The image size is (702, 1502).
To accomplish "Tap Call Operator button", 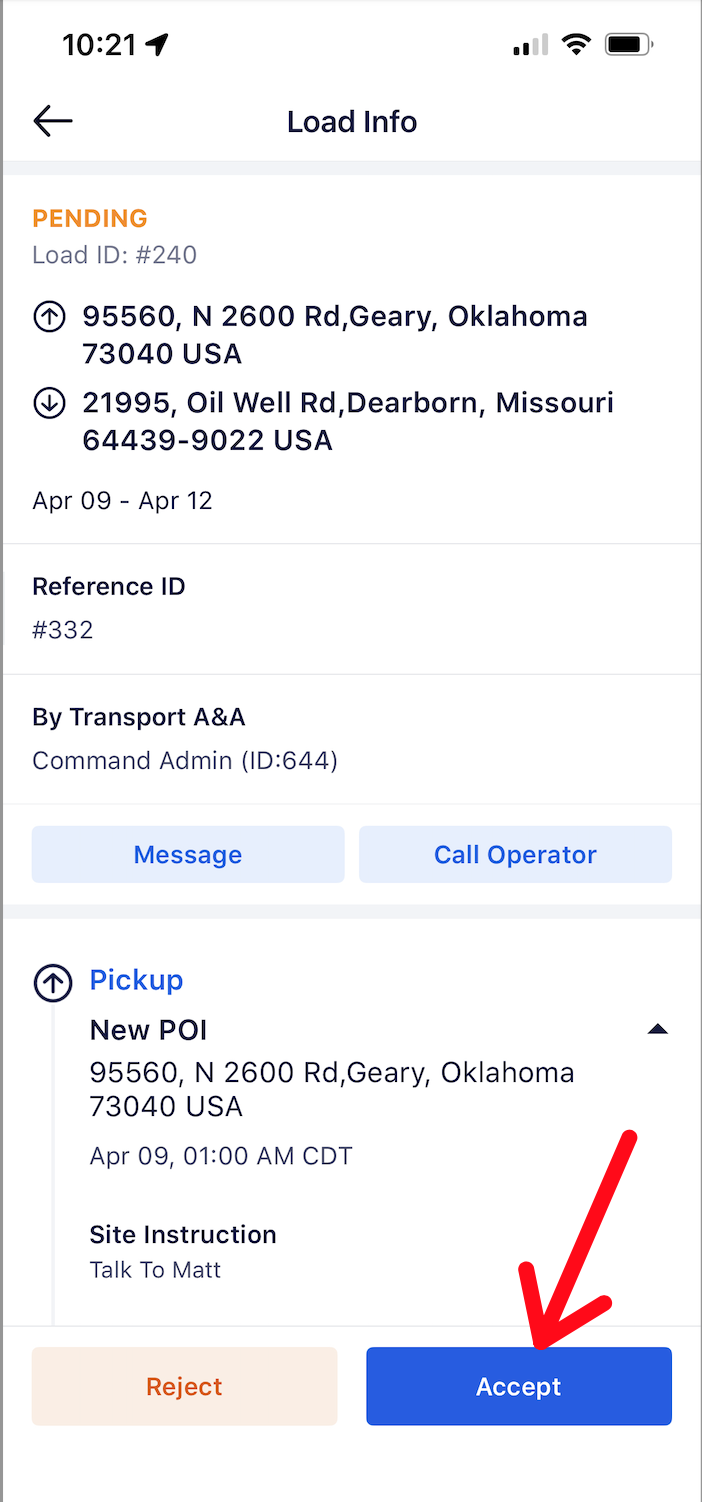I will tap(515, 854).
